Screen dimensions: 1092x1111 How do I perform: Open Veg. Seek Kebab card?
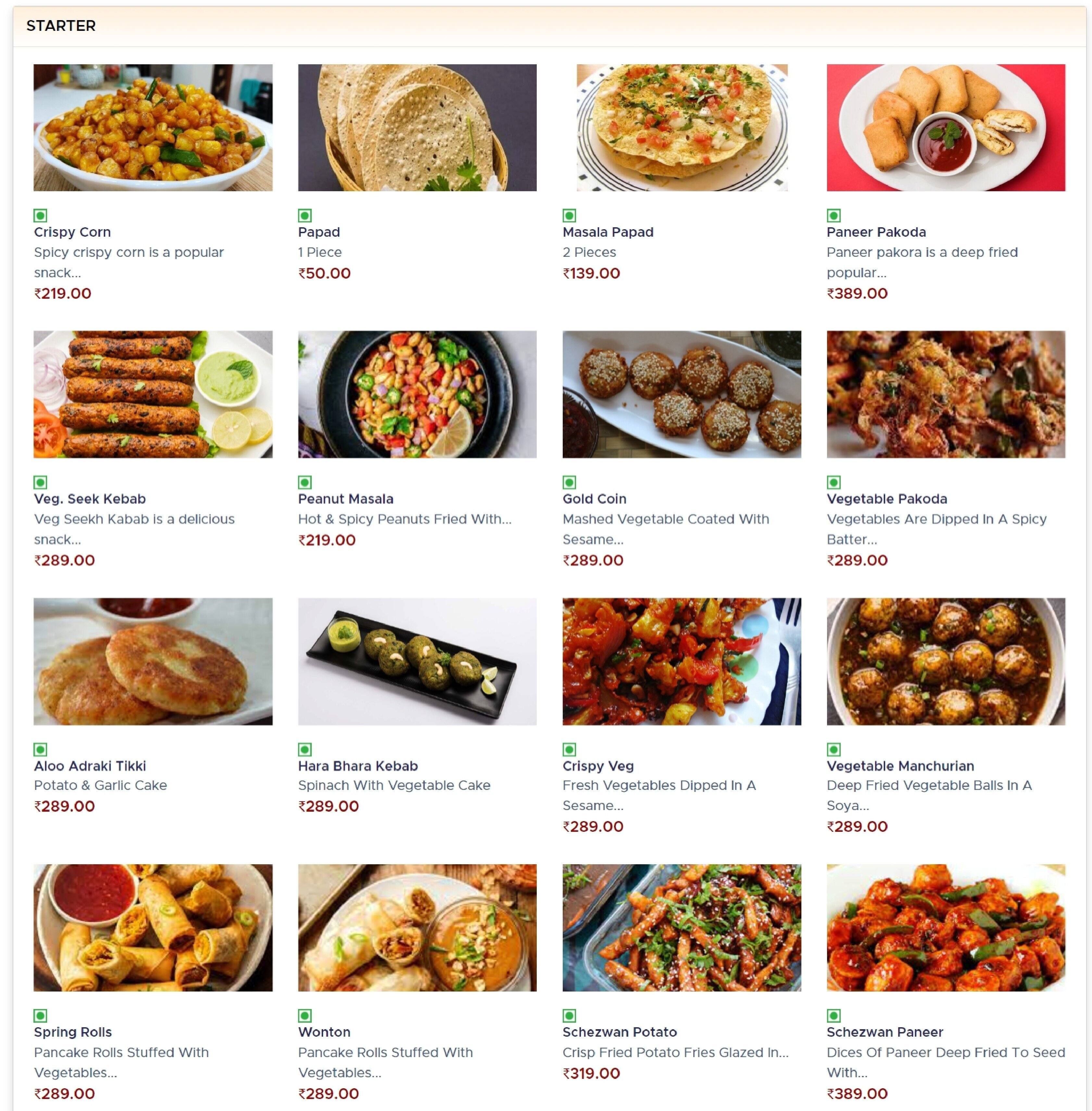(x=153, y=394)
